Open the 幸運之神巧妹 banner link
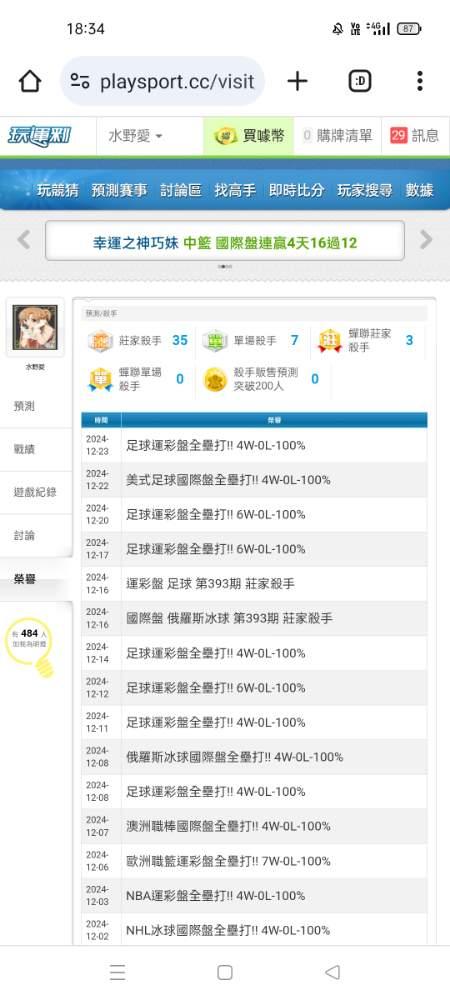The width and height of the screenshot is (450, 1000). 224,242
